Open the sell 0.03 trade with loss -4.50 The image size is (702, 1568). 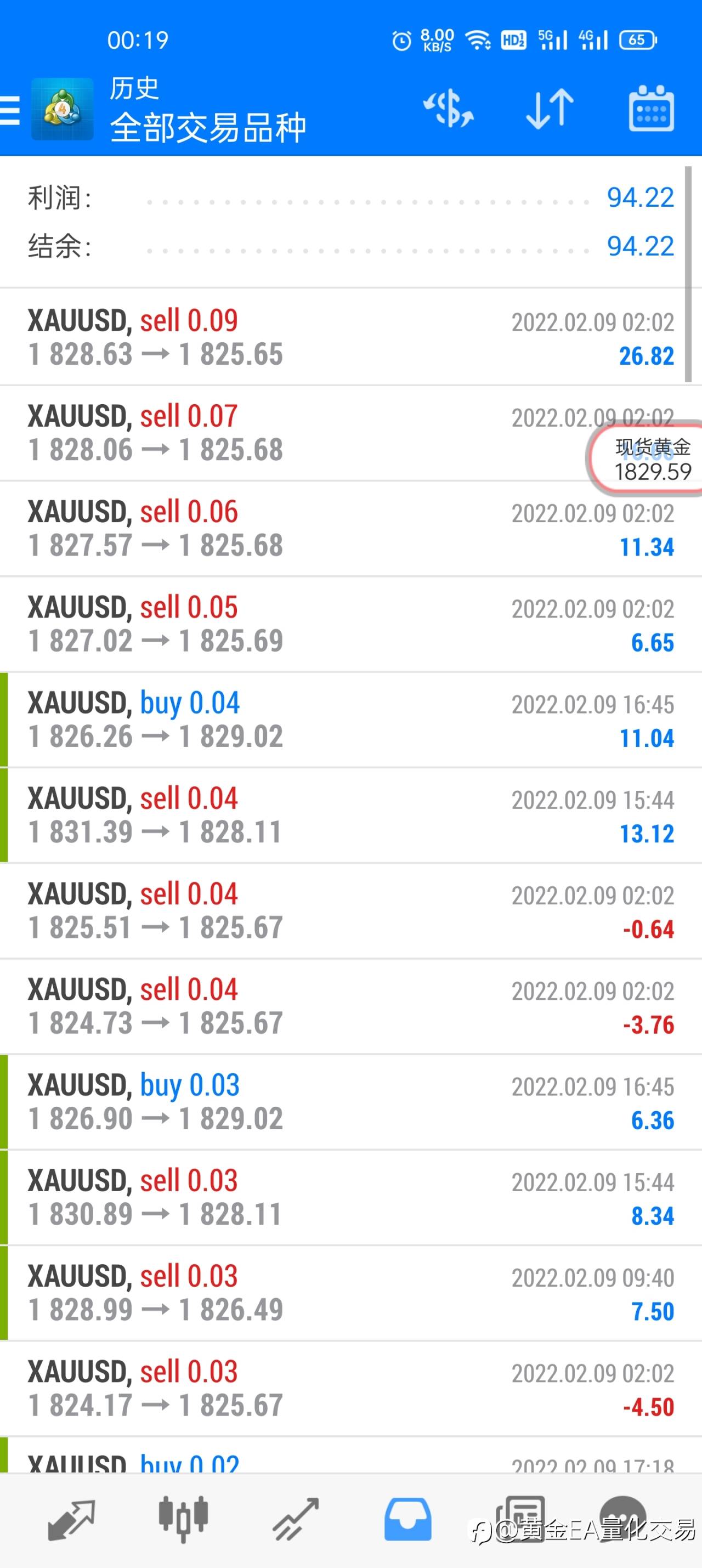tap(350, 1389)
